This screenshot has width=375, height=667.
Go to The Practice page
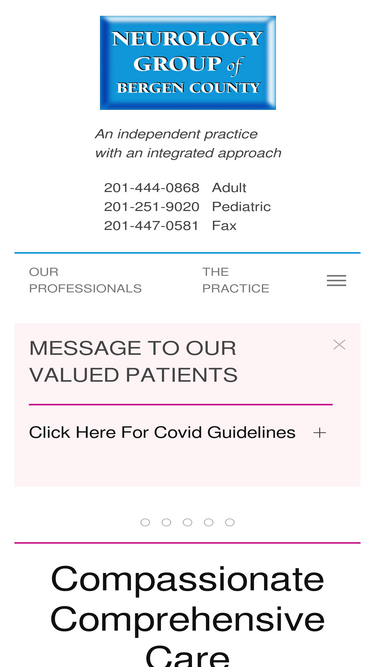(236, 280)
